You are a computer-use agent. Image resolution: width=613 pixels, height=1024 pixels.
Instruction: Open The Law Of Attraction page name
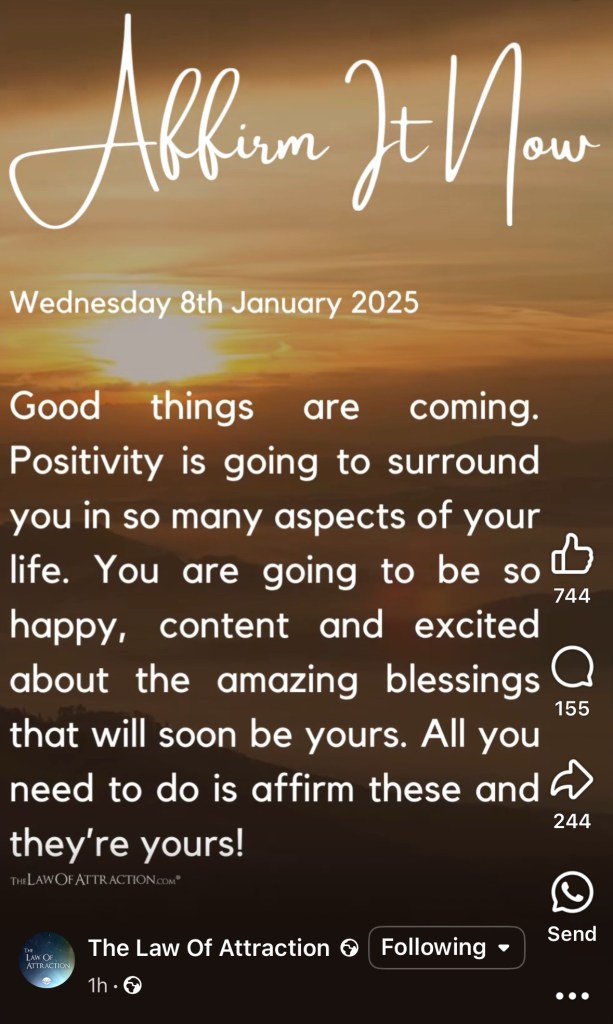click(x=208, y=947)
